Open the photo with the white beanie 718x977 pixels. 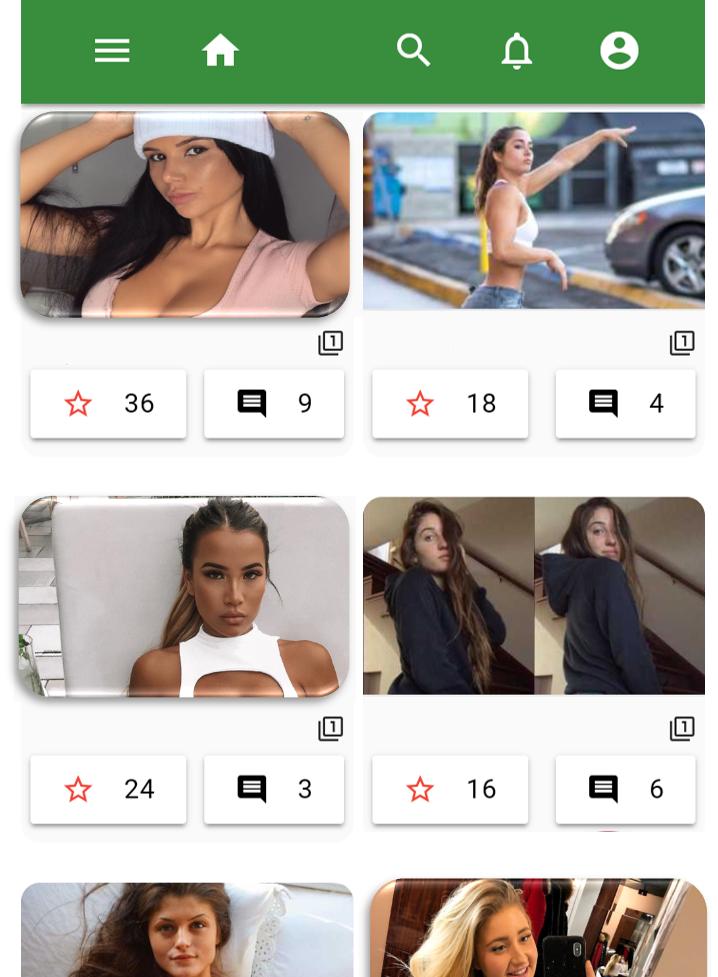coord(185,214)
